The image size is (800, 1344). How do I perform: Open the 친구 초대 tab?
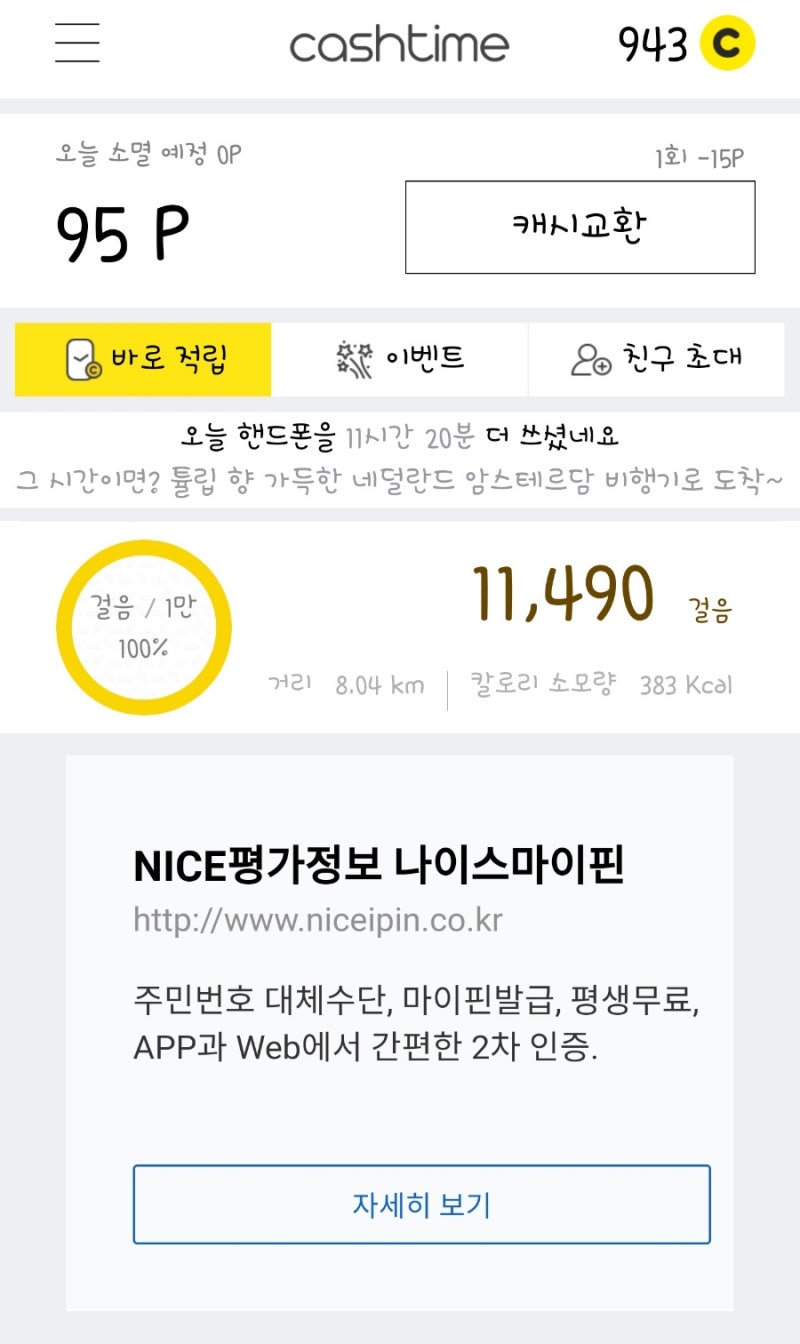coord(656,359)
